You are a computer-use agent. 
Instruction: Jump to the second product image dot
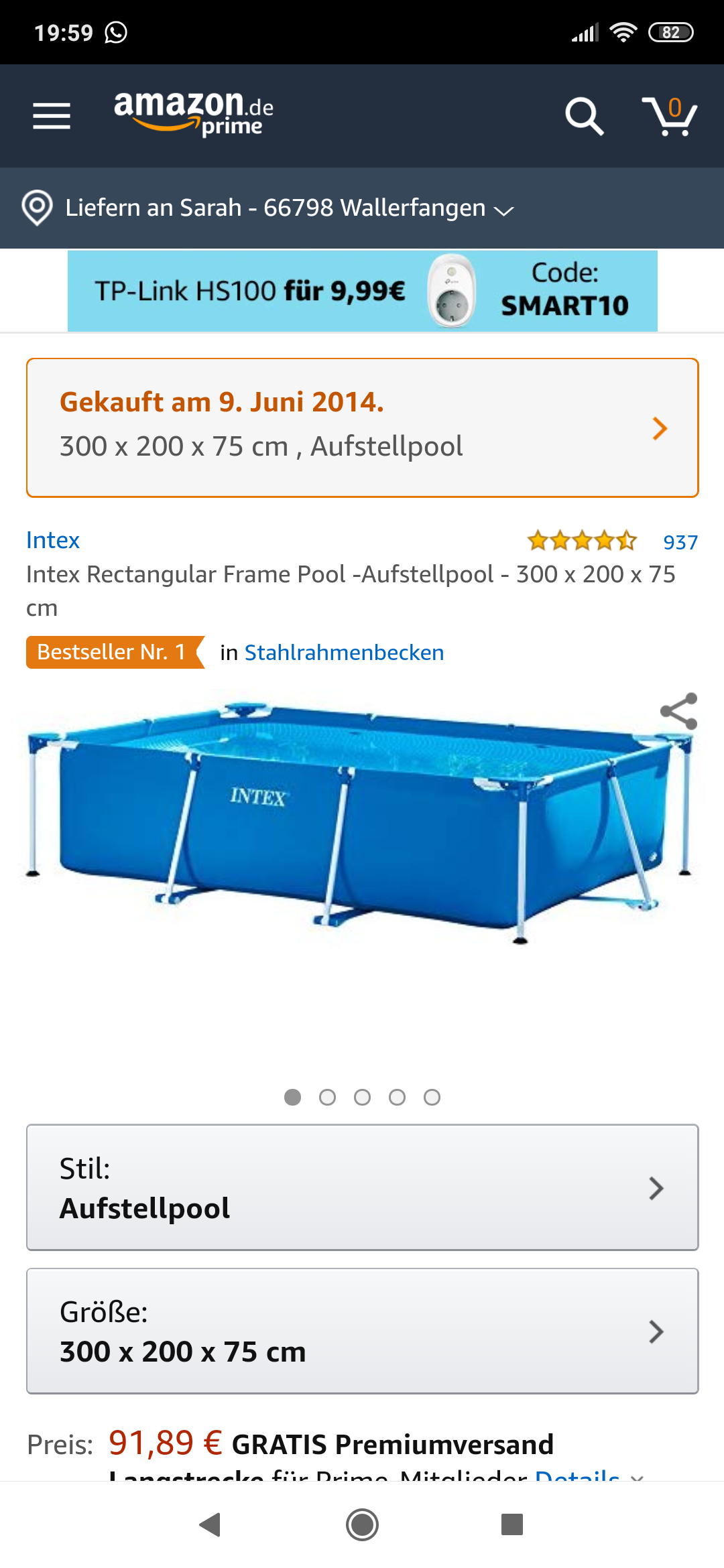(327, 1097)
